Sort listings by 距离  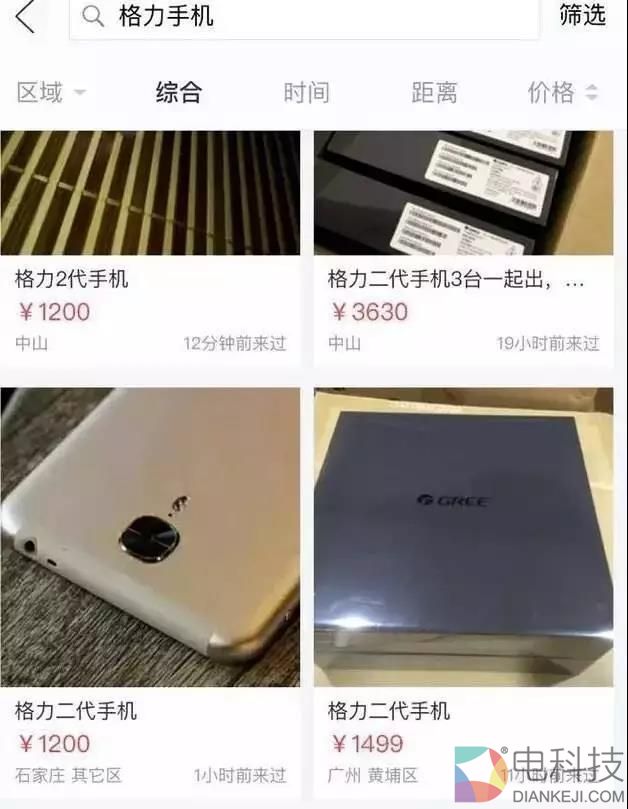pyautogui.click(x=434, y=93)
